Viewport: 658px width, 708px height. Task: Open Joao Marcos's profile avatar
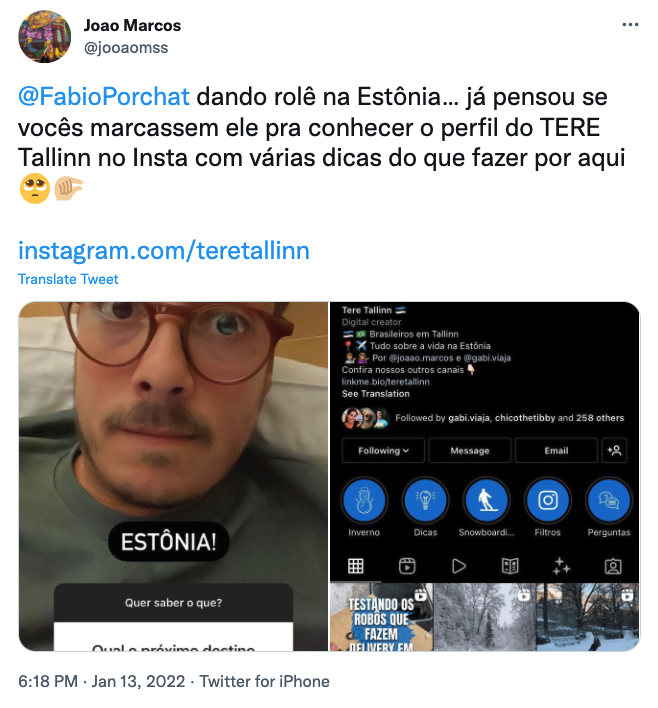point(45,37)
